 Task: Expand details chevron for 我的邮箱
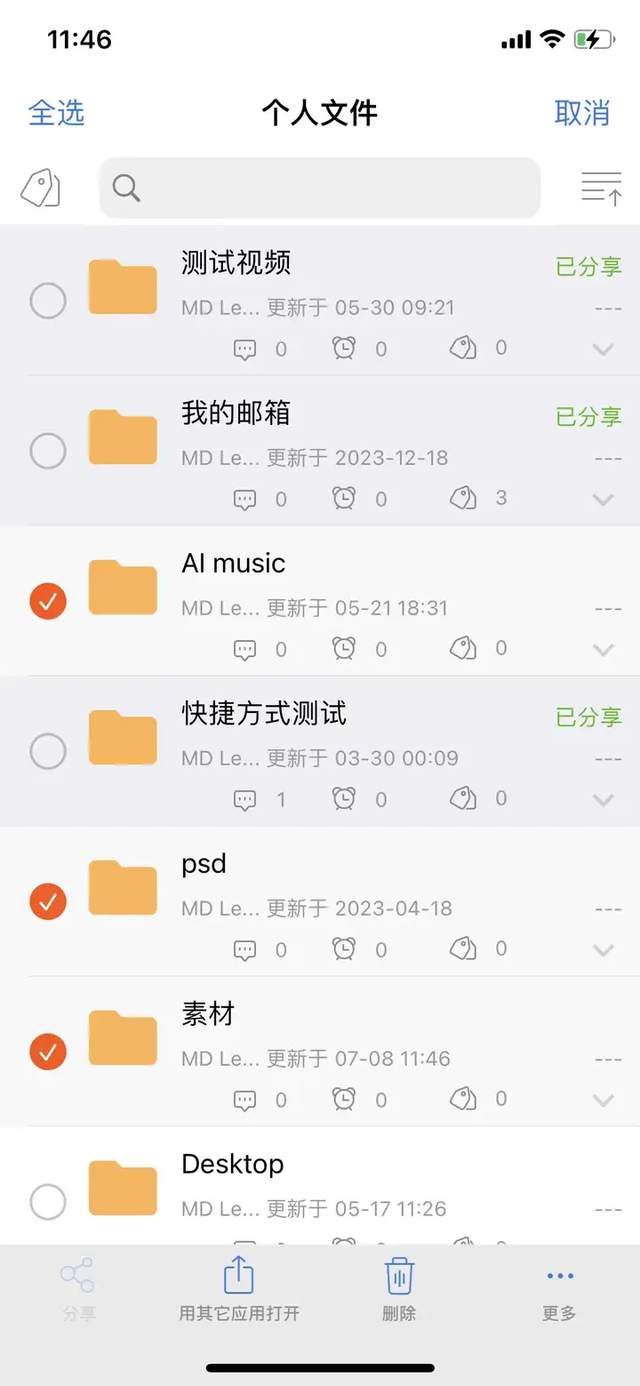pyautogui.click(x=603, y=499)
